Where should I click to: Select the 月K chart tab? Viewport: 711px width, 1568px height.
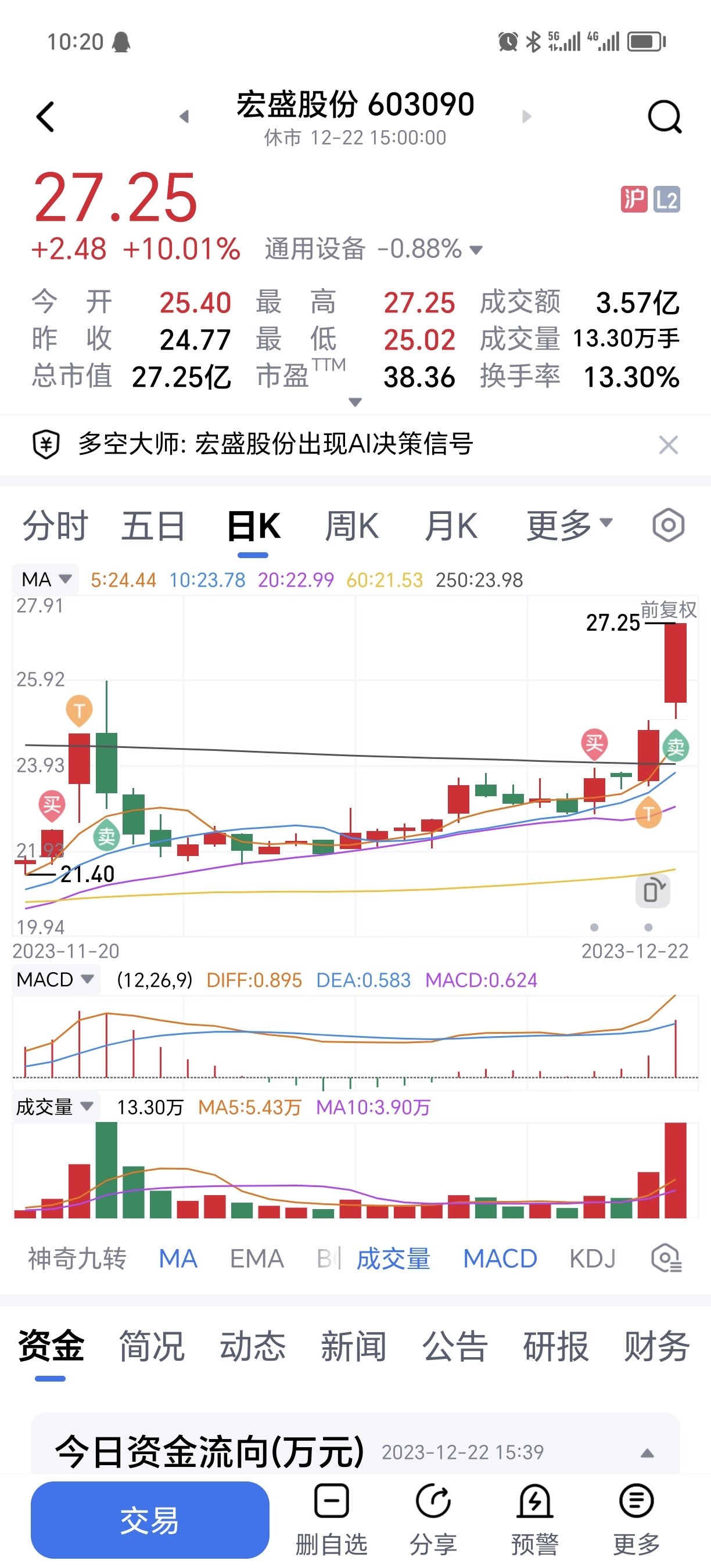(x=451, y=526)
